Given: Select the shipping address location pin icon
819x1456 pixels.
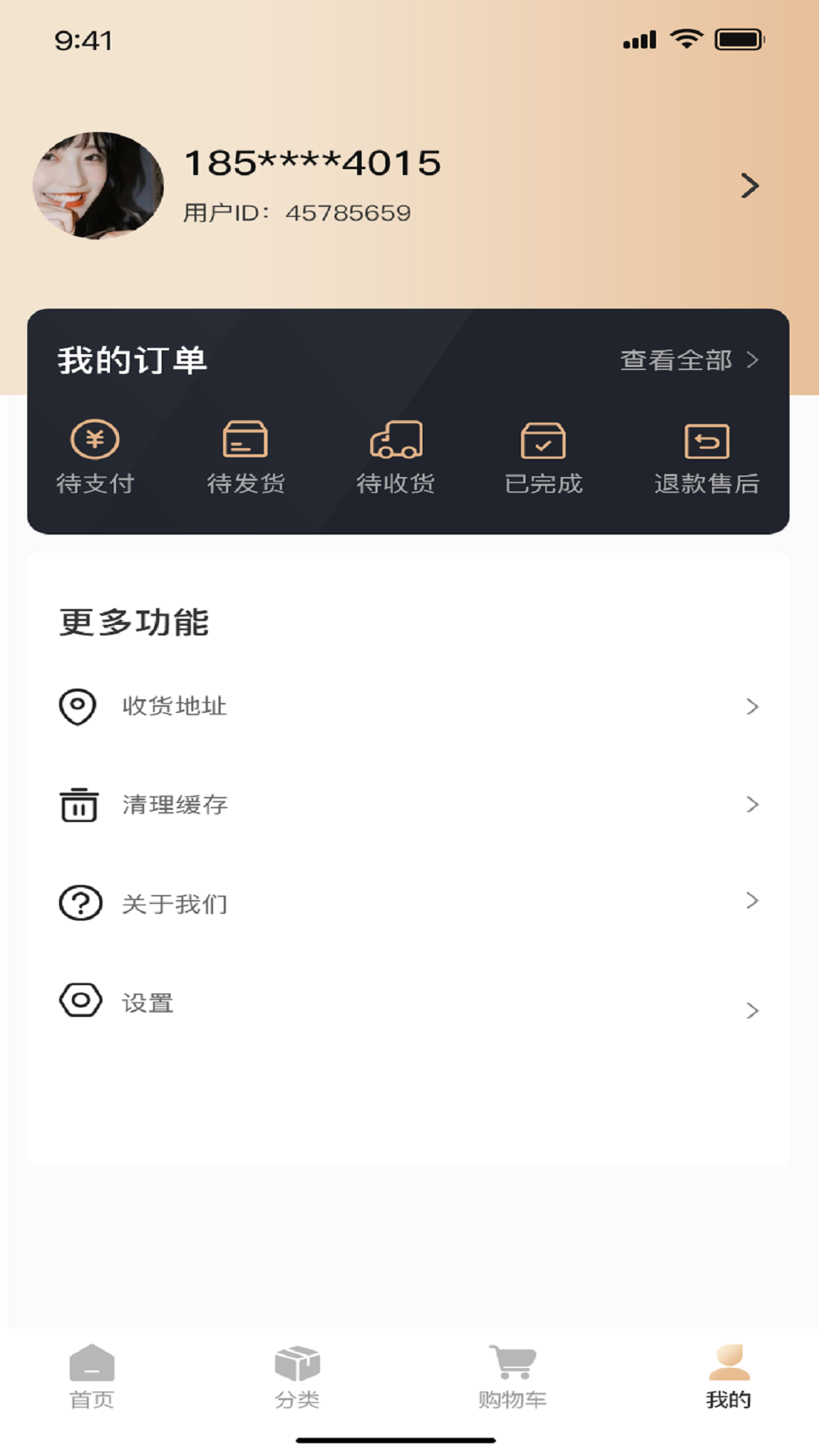Looking at the screenshot, I should pyautogui.click(x=77, y=706).
